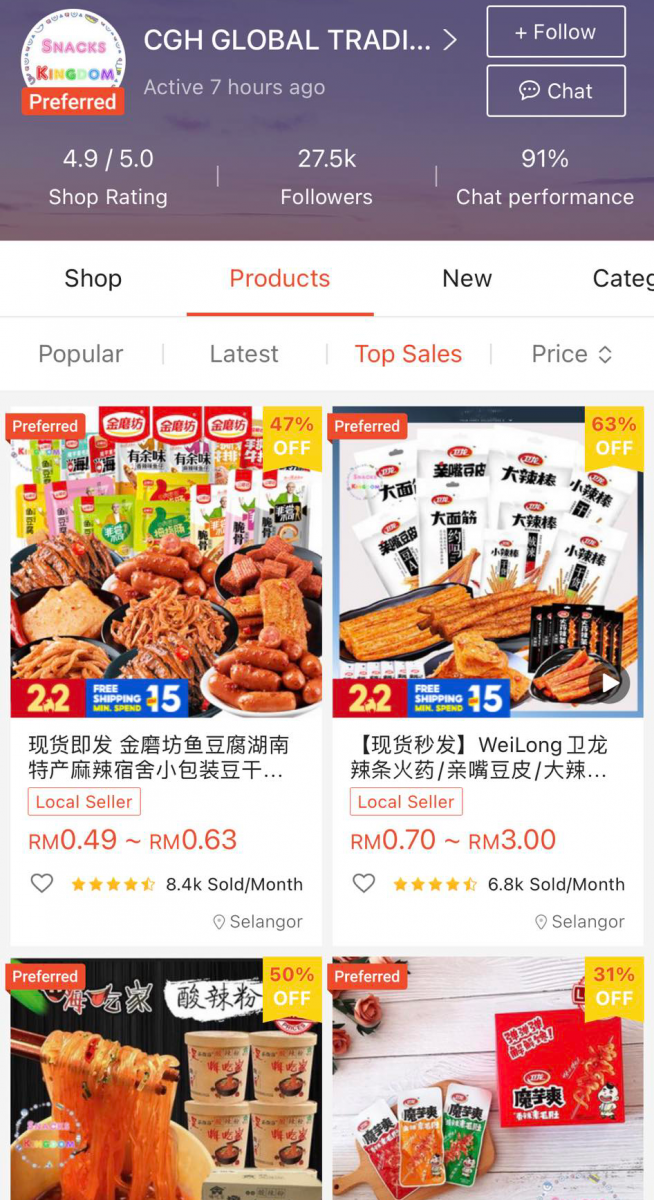Image resolution: width=654 pixels, height=1200 pixels.
Task: Open the 50% off sour noodle product
Action: (x=166, y=1080)
